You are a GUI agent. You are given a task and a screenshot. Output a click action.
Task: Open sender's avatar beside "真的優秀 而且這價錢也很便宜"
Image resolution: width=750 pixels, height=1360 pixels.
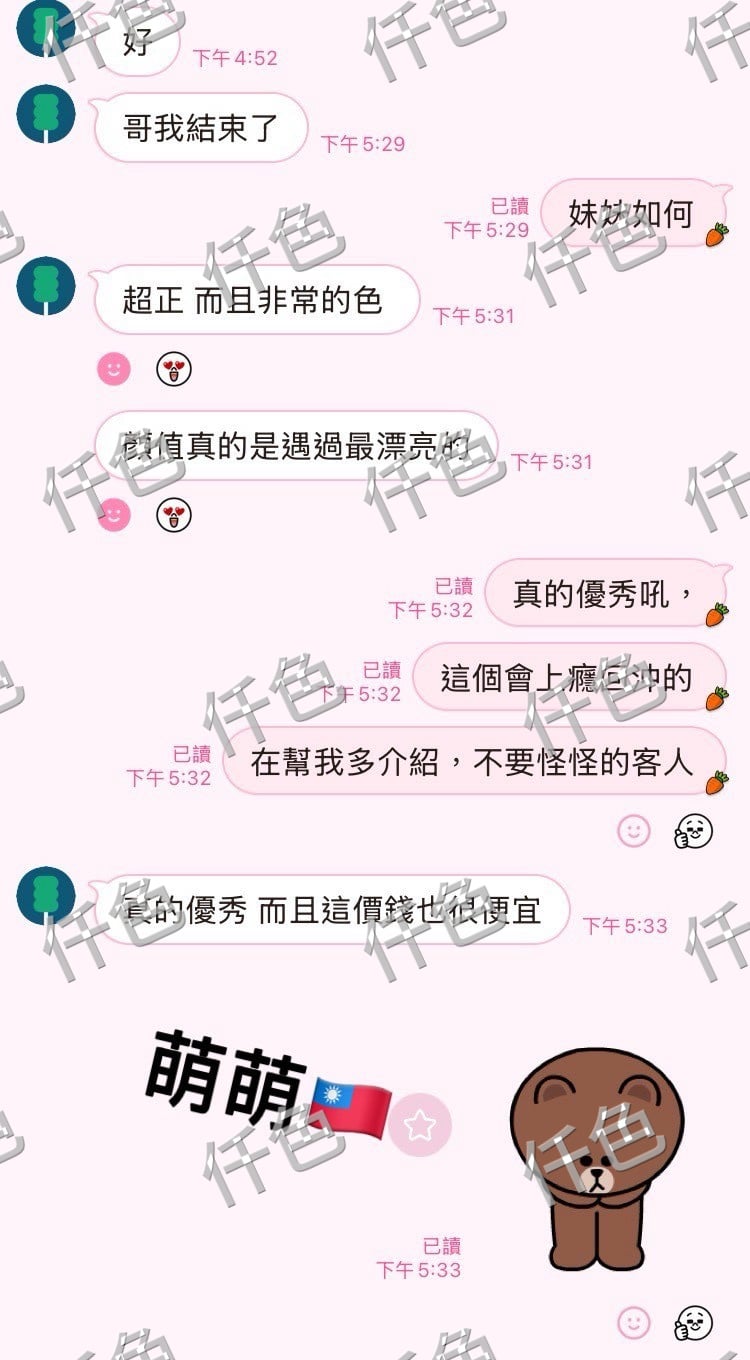(x=46, y=896)
